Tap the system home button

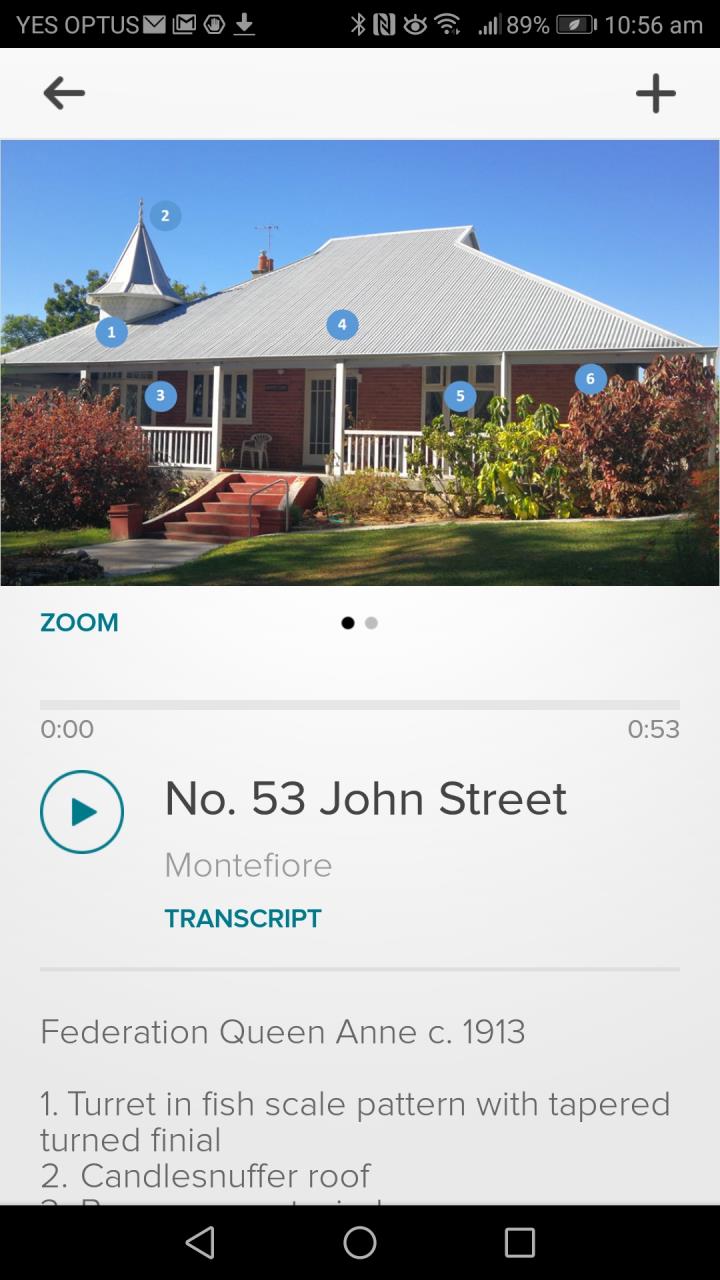point(360,1243)
